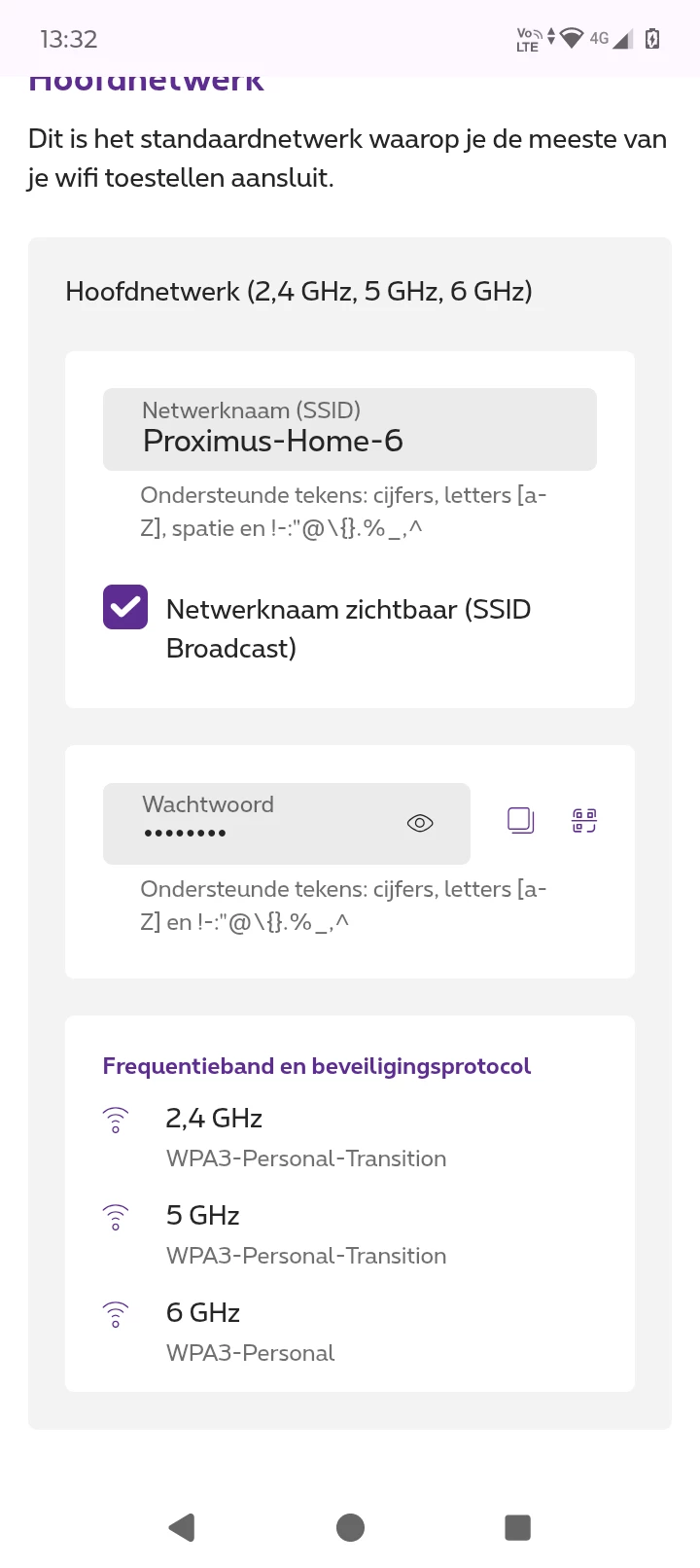Go back with the system back button

point(182,1527)
